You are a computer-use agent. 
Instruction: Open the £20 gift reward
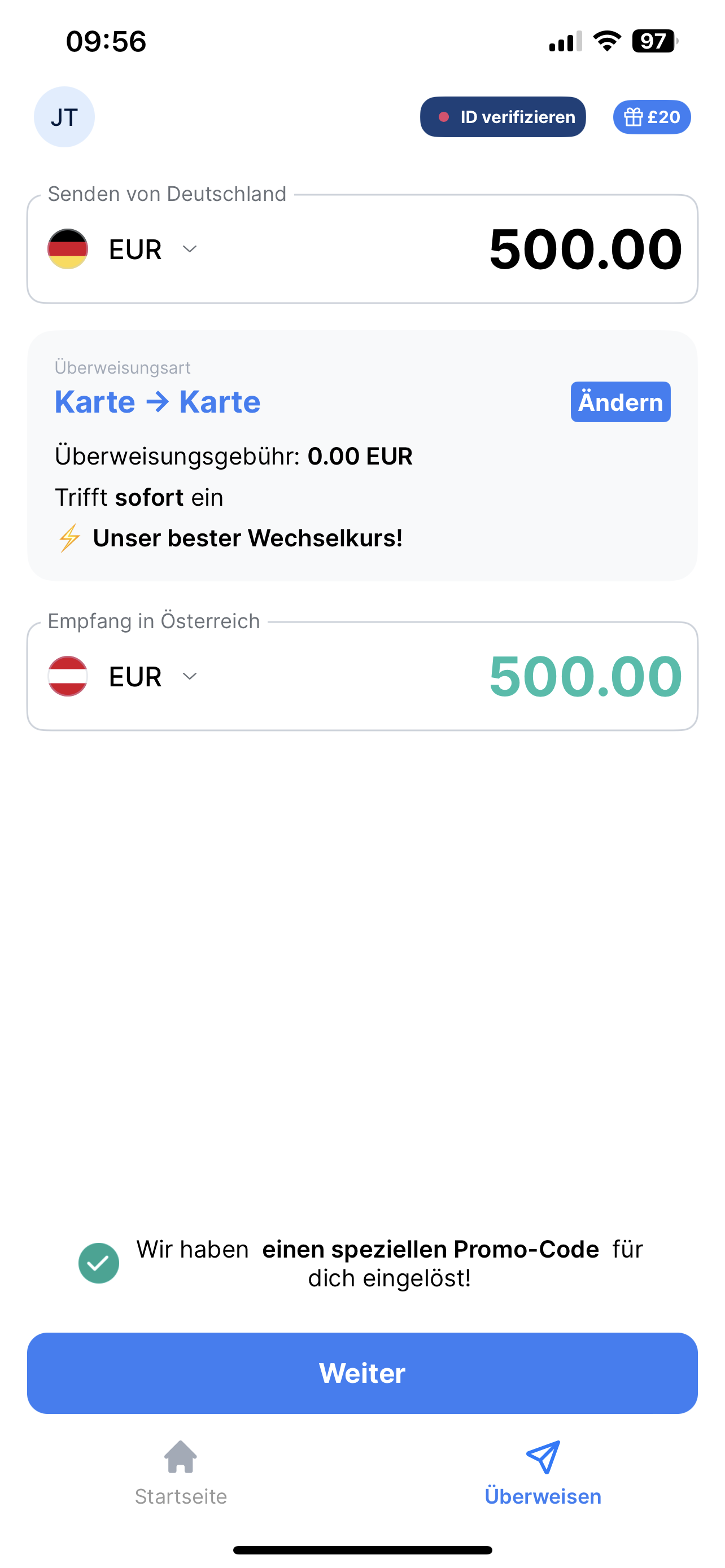tap(652, 117)
